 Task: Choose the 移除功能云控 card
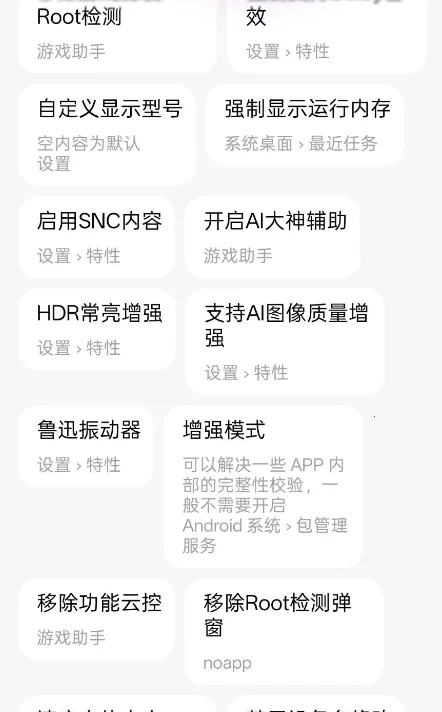[x=96, y=619]
